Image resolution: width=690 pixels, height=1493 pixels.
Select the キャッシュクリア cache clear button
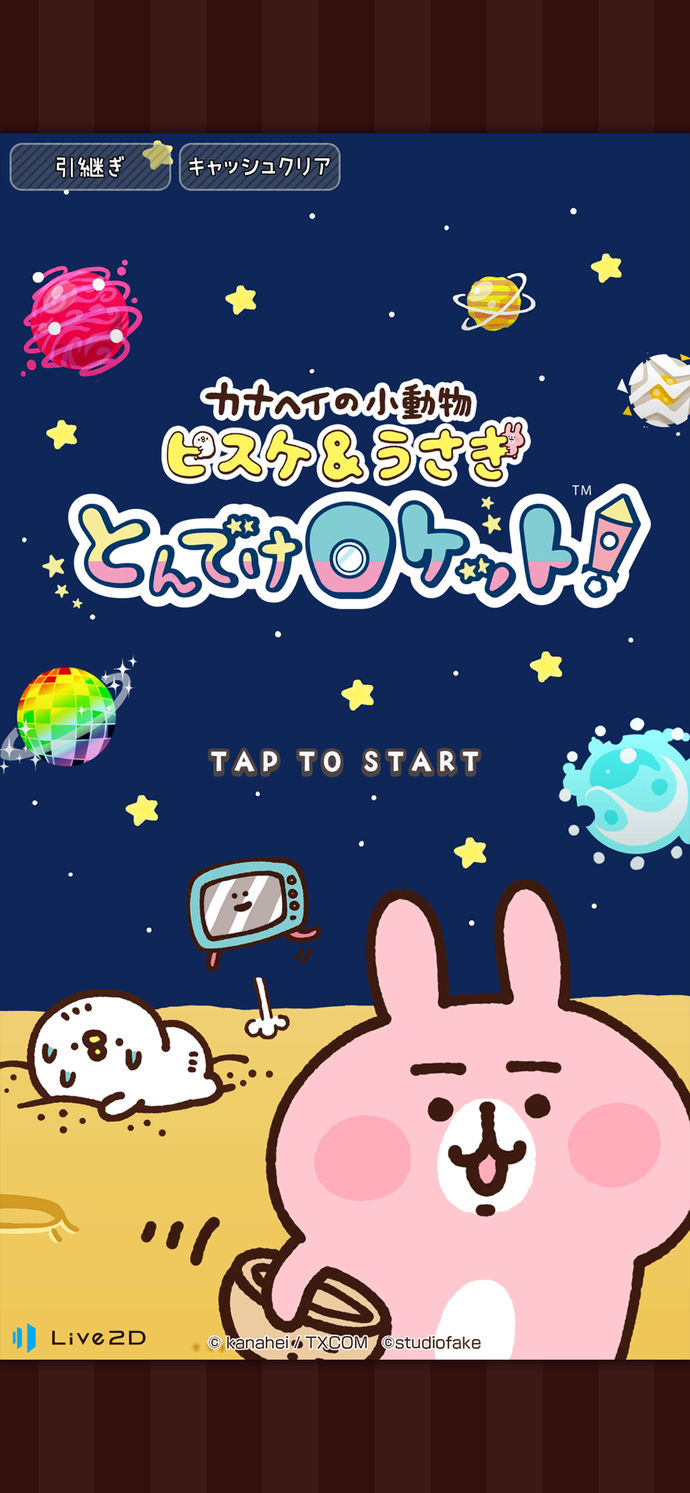click(x=259, y=167)
